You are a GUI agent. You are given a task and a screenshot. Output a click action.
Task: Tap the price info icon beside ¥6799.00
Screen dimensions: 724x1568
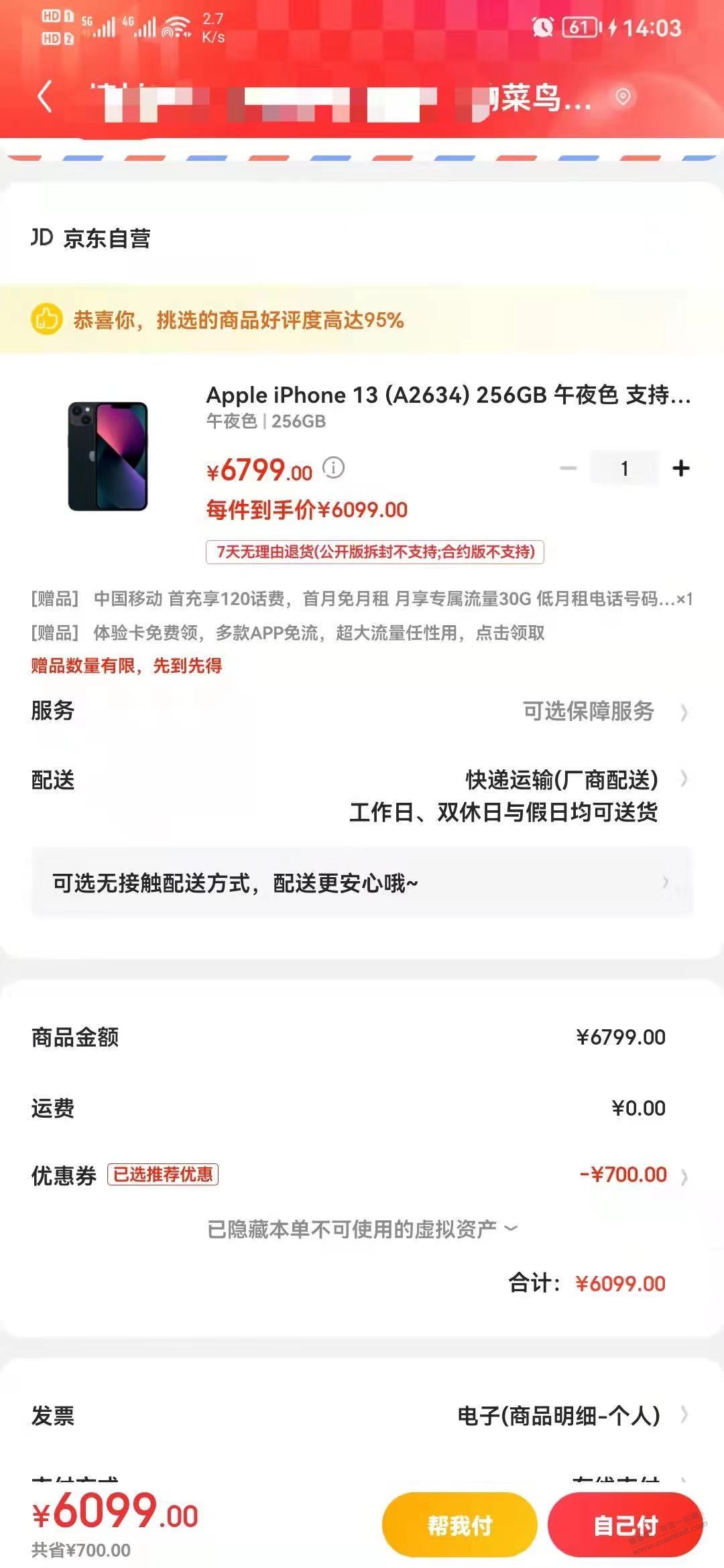[334, 467]
